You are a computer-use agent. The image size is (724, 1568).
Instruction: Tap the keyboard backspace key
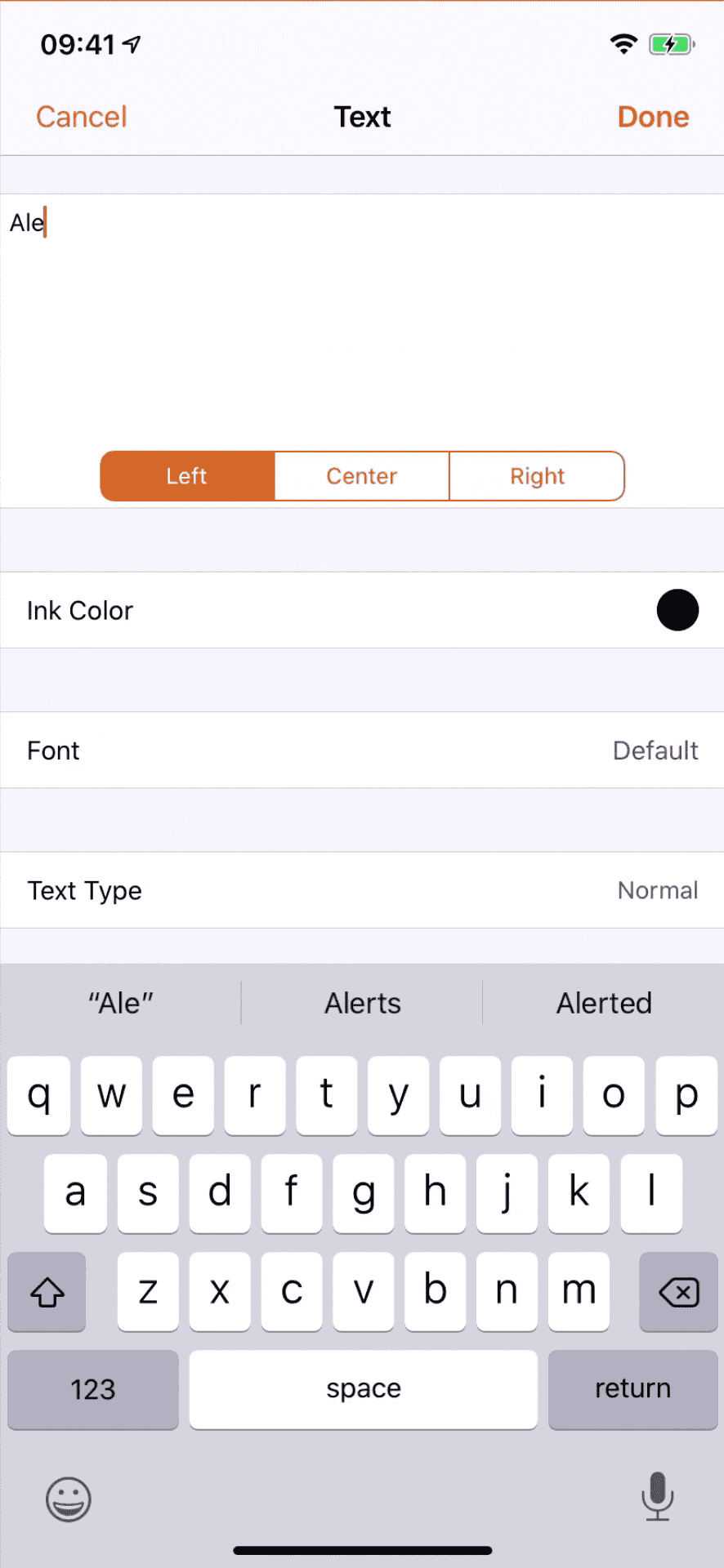coord(678,1292)
